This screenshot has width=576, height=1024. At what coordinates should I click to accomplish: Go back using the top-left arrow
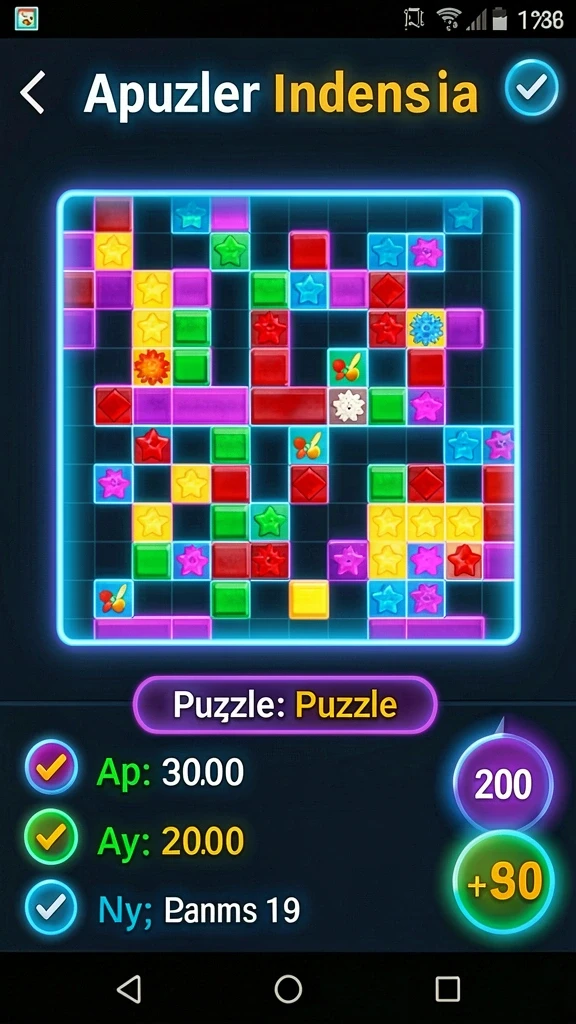32,93
